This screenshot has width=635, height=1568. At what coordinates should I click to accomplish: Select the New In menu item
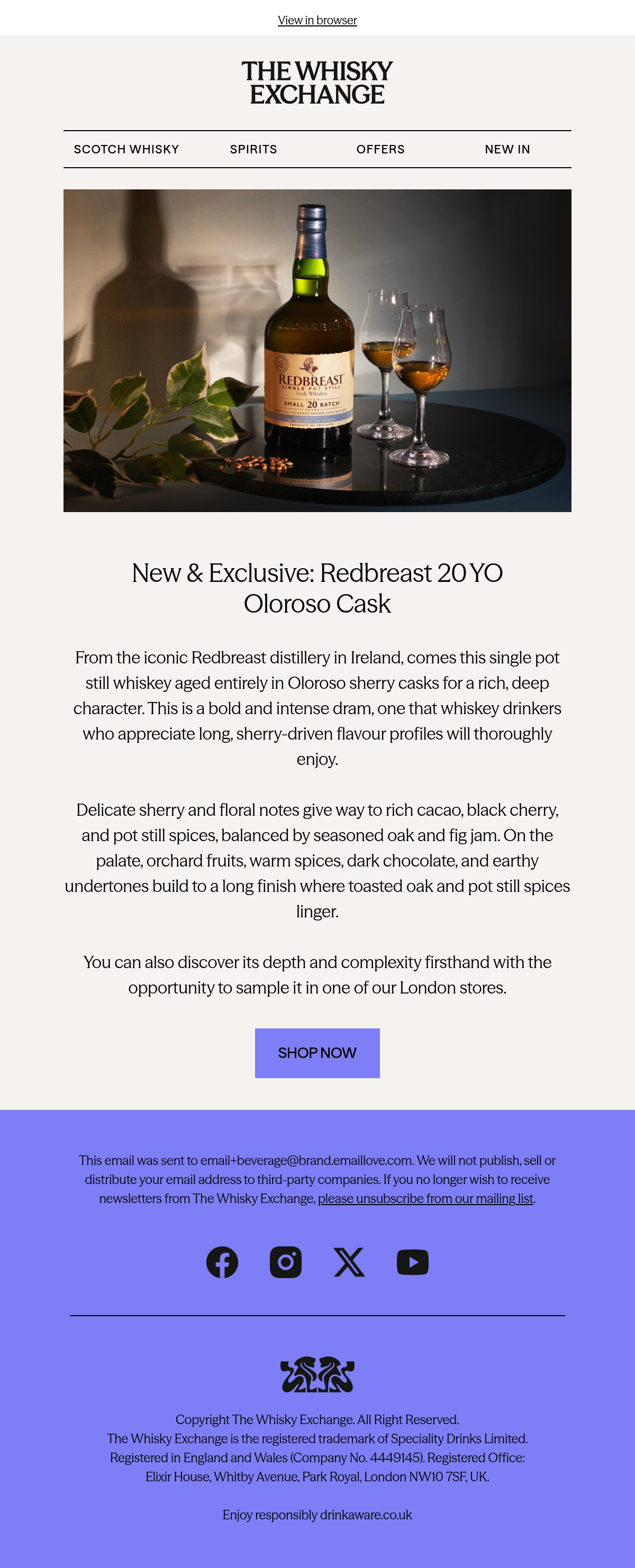[x=507, y=149]
